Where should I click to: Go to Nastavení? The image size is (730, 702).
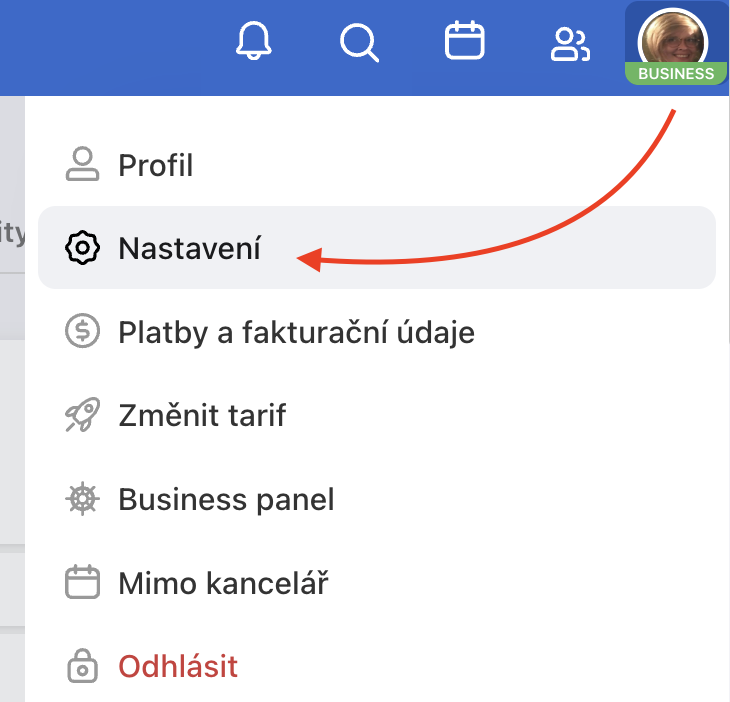tap(189, 248)
